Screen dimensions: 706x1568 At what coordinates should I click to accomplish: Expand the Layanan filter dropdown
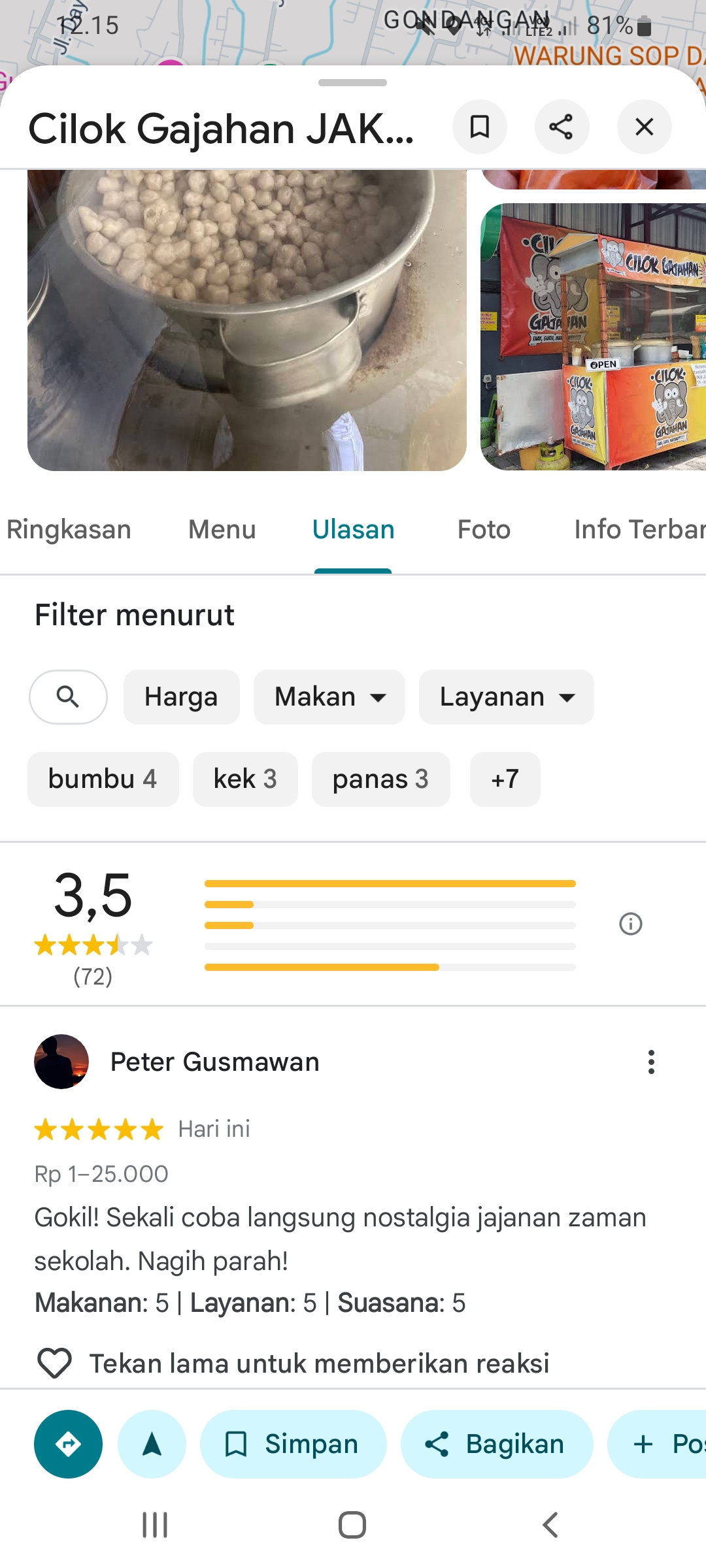click(x=506, y=697)
